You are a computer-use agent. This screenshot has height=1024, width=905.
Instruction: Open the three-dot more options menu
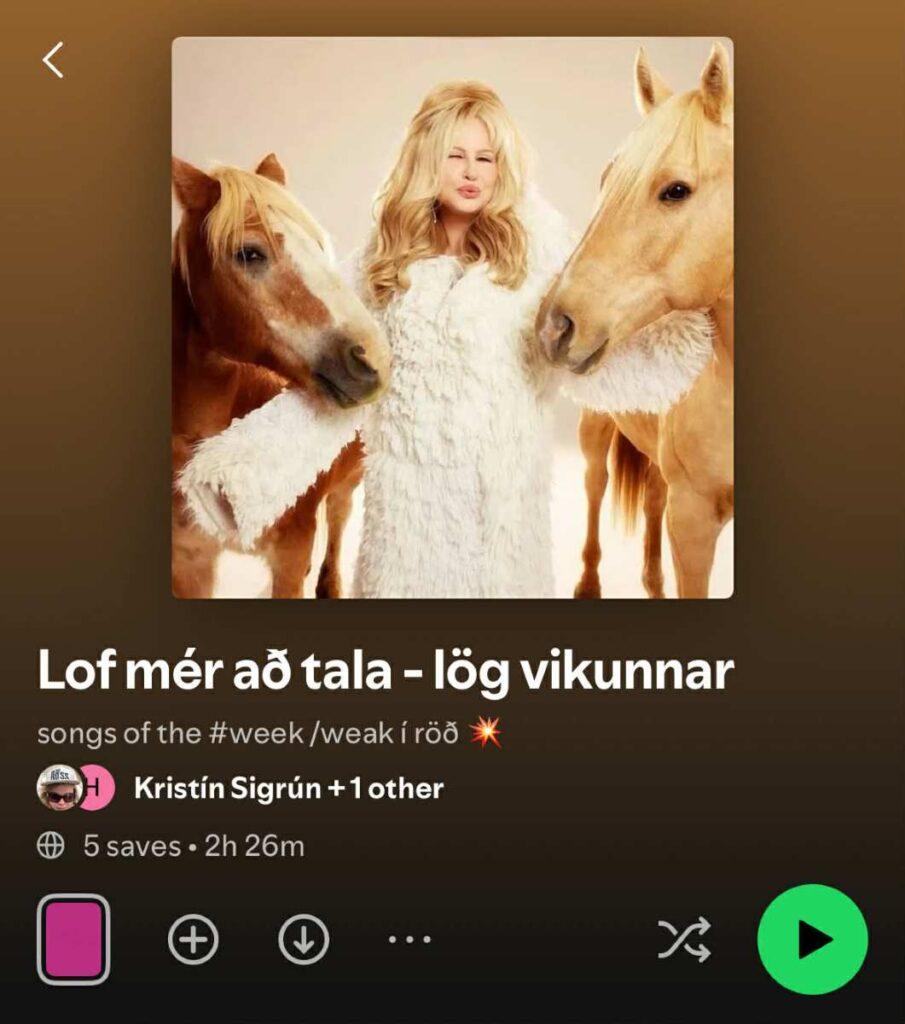(x=410, y=940)
